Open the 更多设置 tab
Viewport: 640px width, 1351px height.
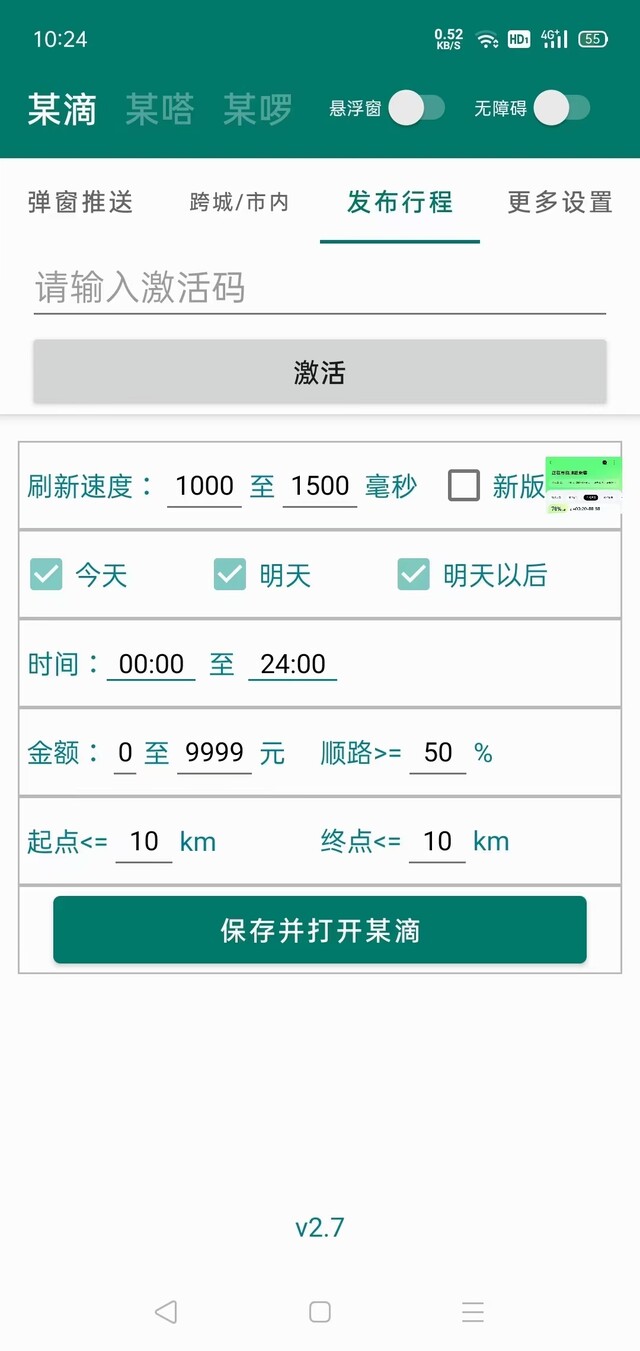560,202
